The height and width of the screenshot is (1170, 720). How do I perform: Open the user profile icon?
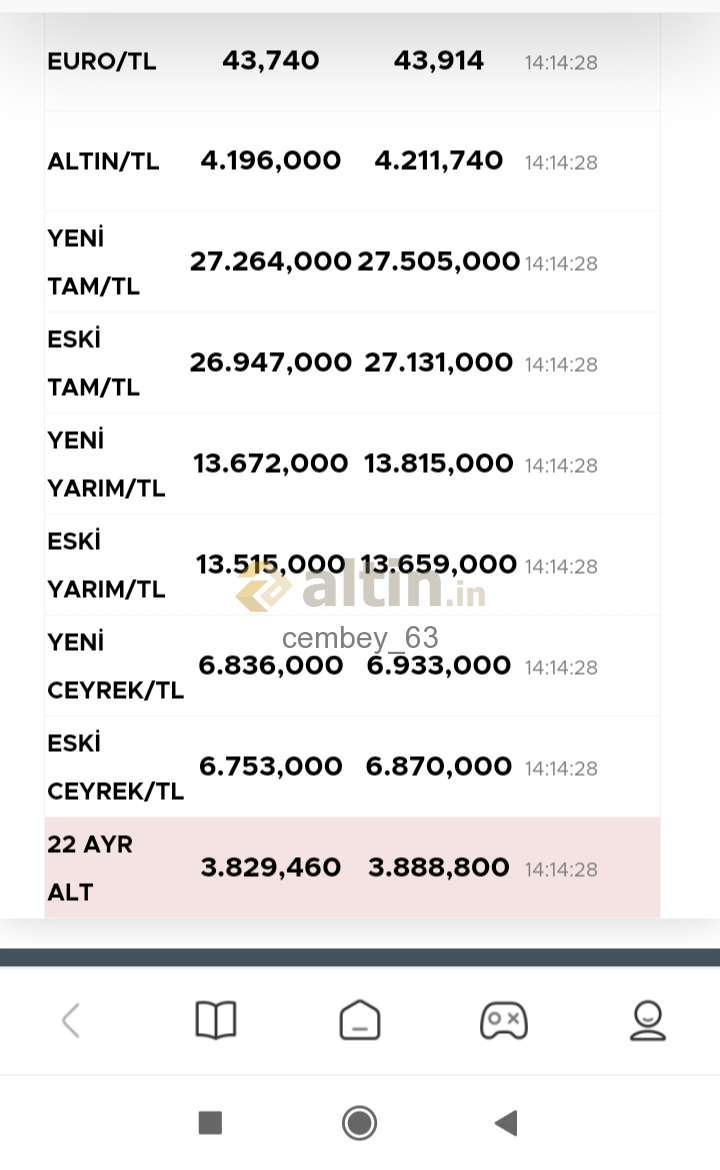click(x=648, y=1020)
